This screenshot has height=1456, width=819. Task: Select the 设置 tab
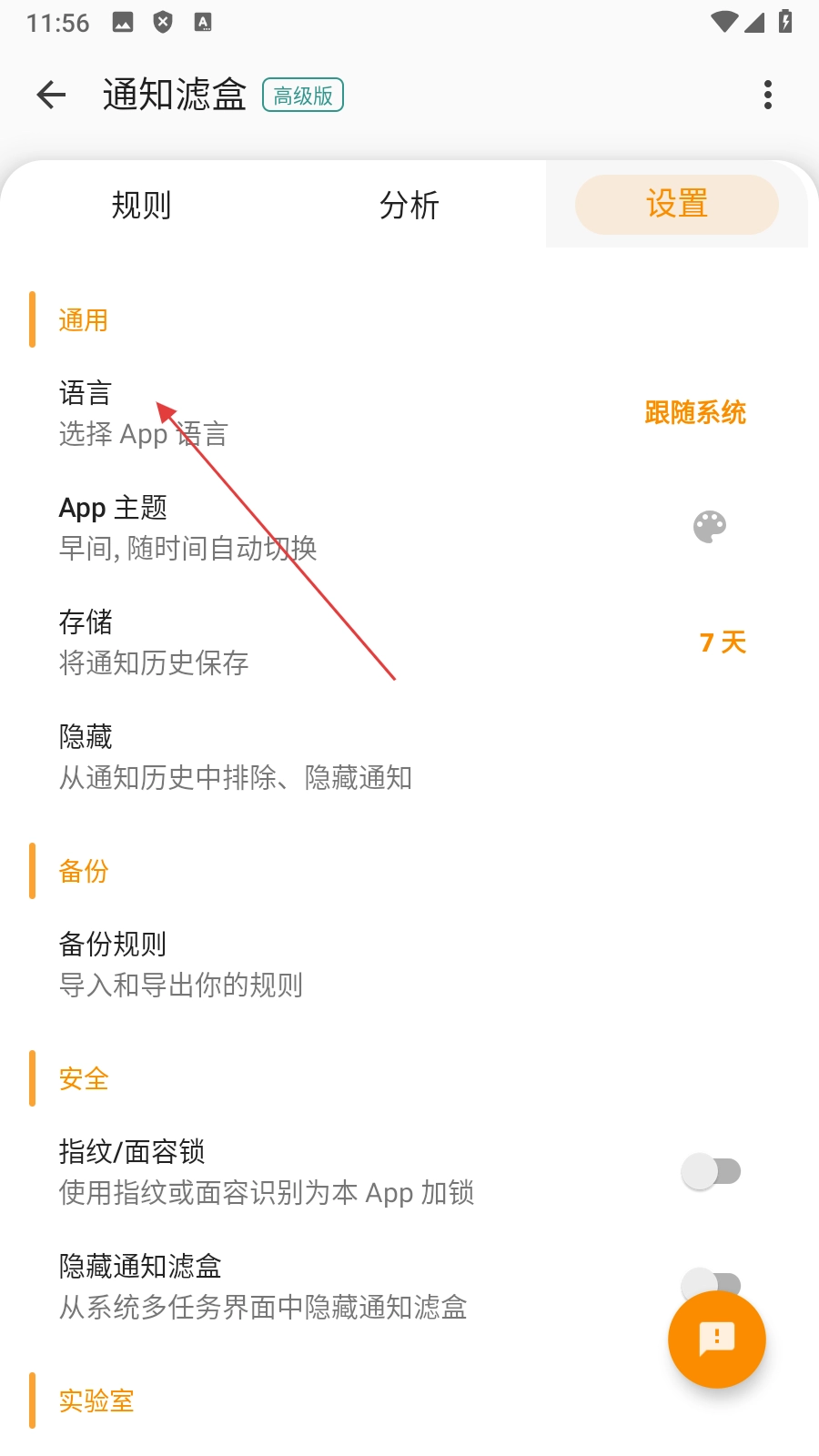pos(677,205)
